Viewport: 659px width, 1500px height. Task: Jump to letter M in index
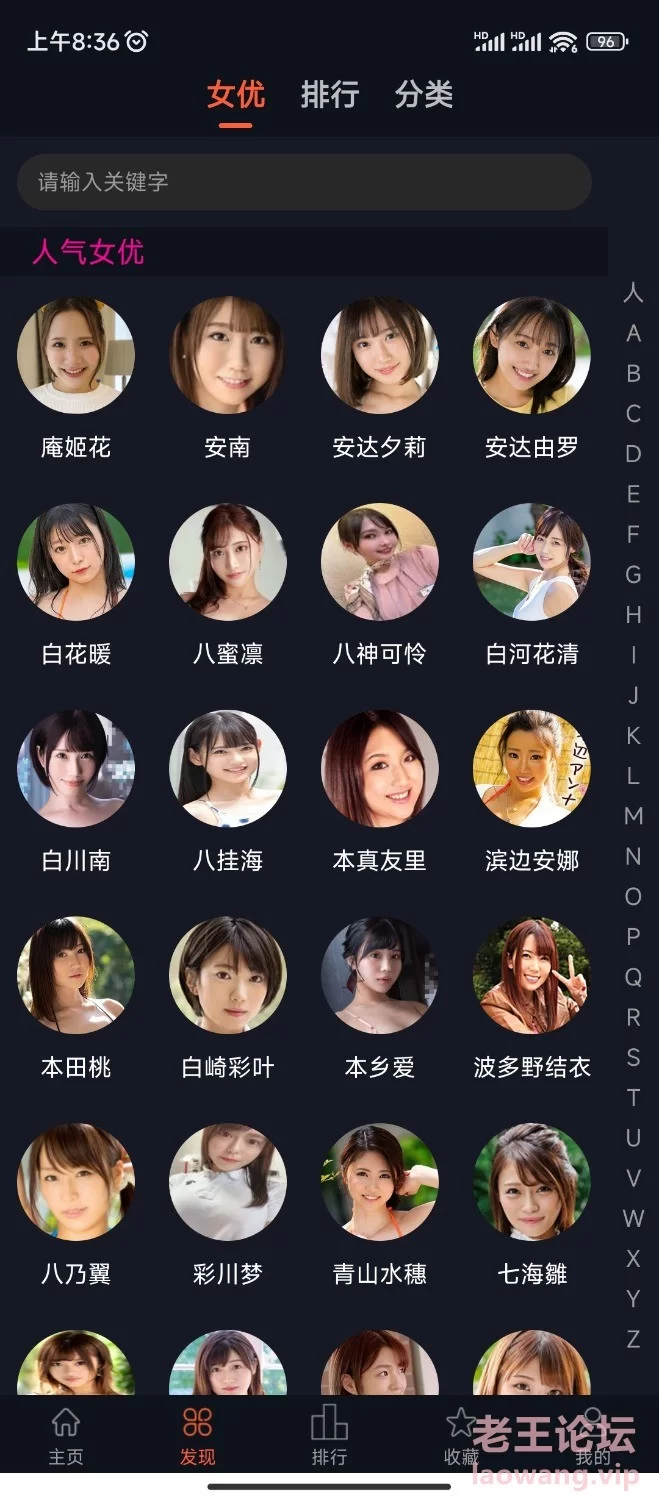[x=633, y=816]
